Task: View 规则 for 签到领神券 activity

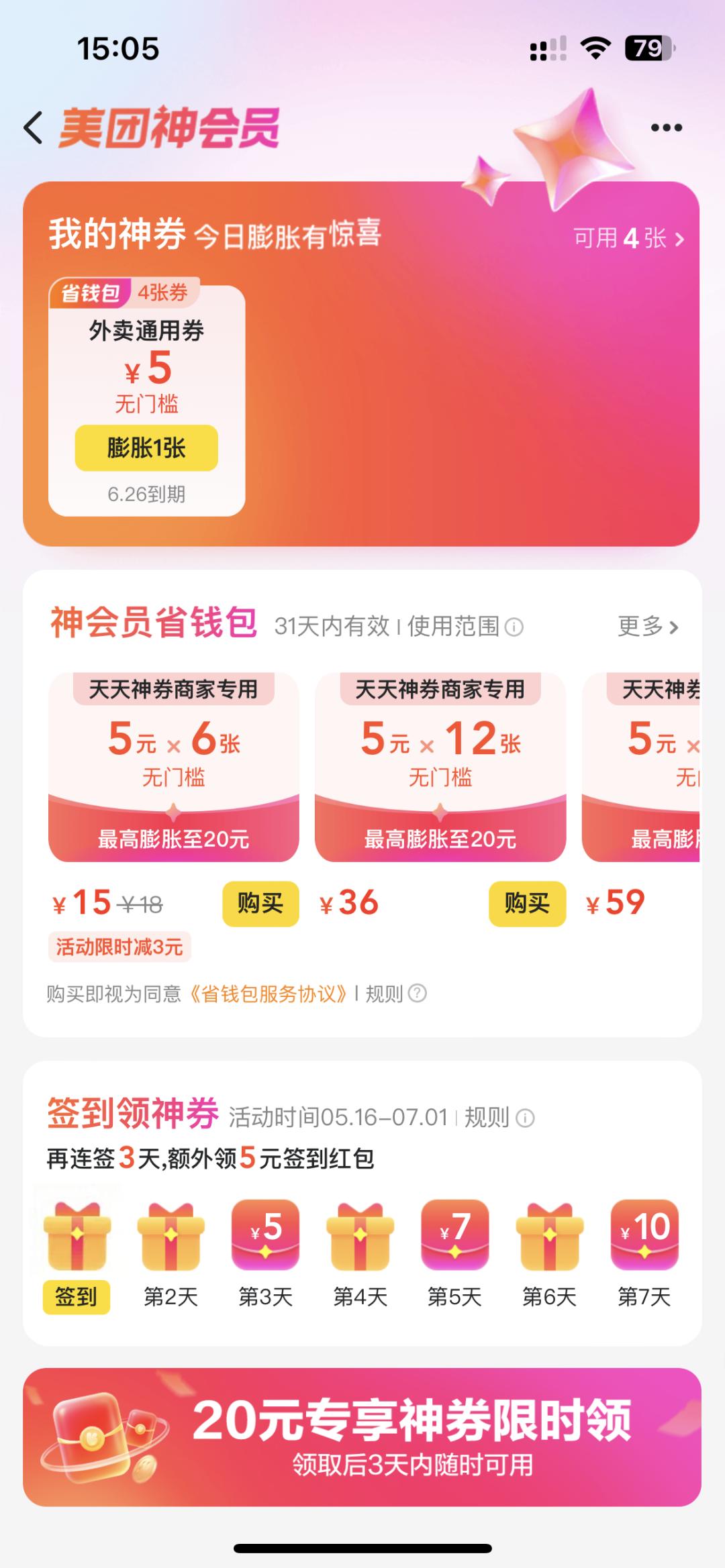Action: coord(499,1118)
